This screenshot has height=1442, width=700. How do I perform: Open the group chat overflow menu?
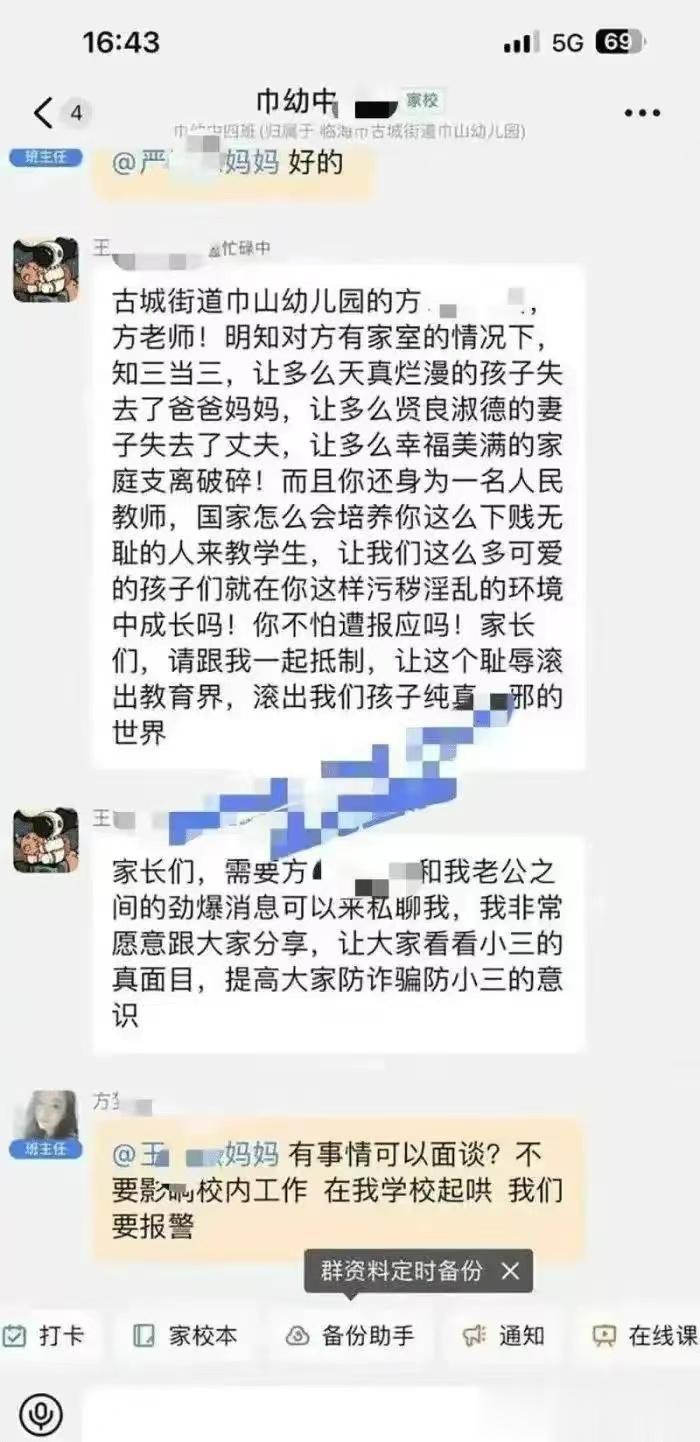pos(641,114)
